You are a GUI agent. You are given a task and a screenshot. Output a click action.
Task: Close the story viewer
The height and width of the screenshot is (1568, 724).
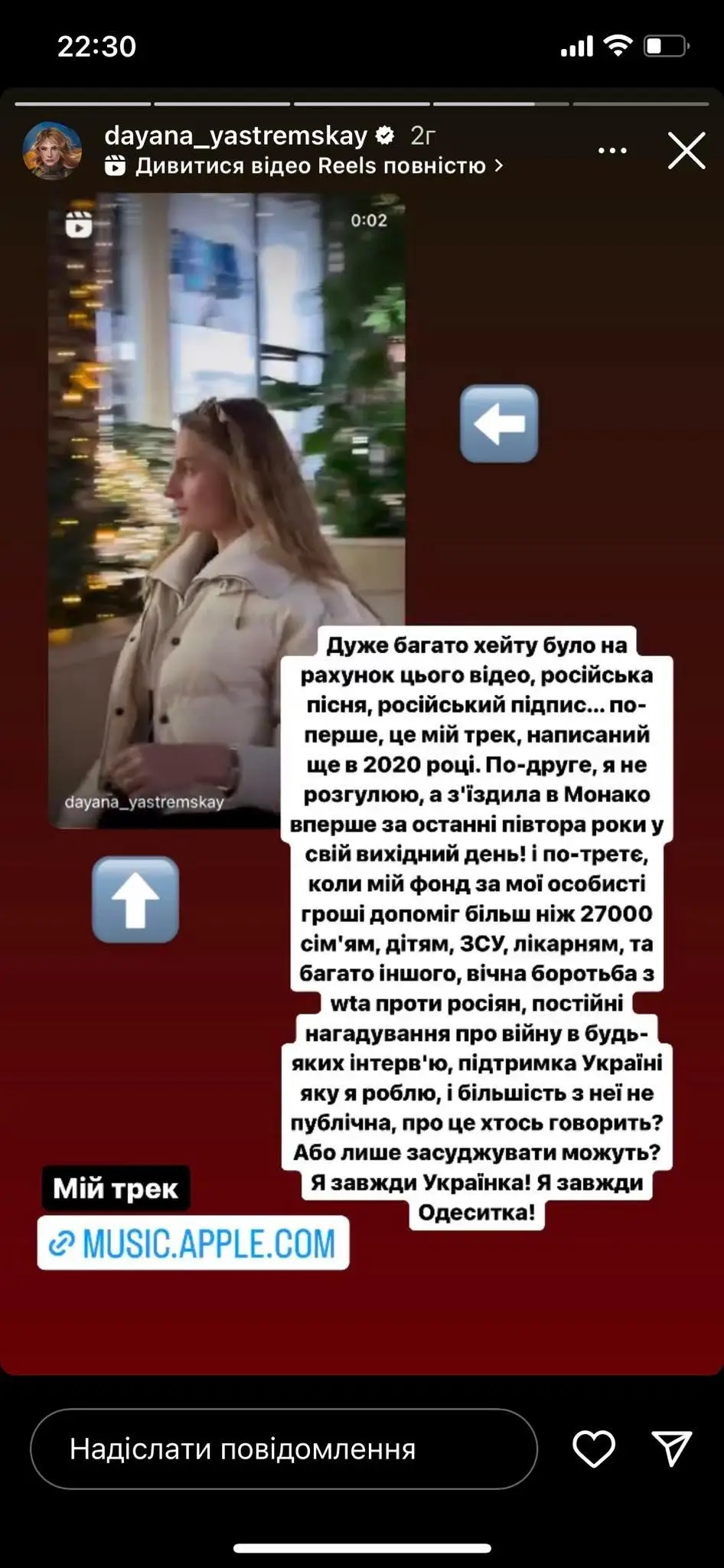tap(686, 150)
